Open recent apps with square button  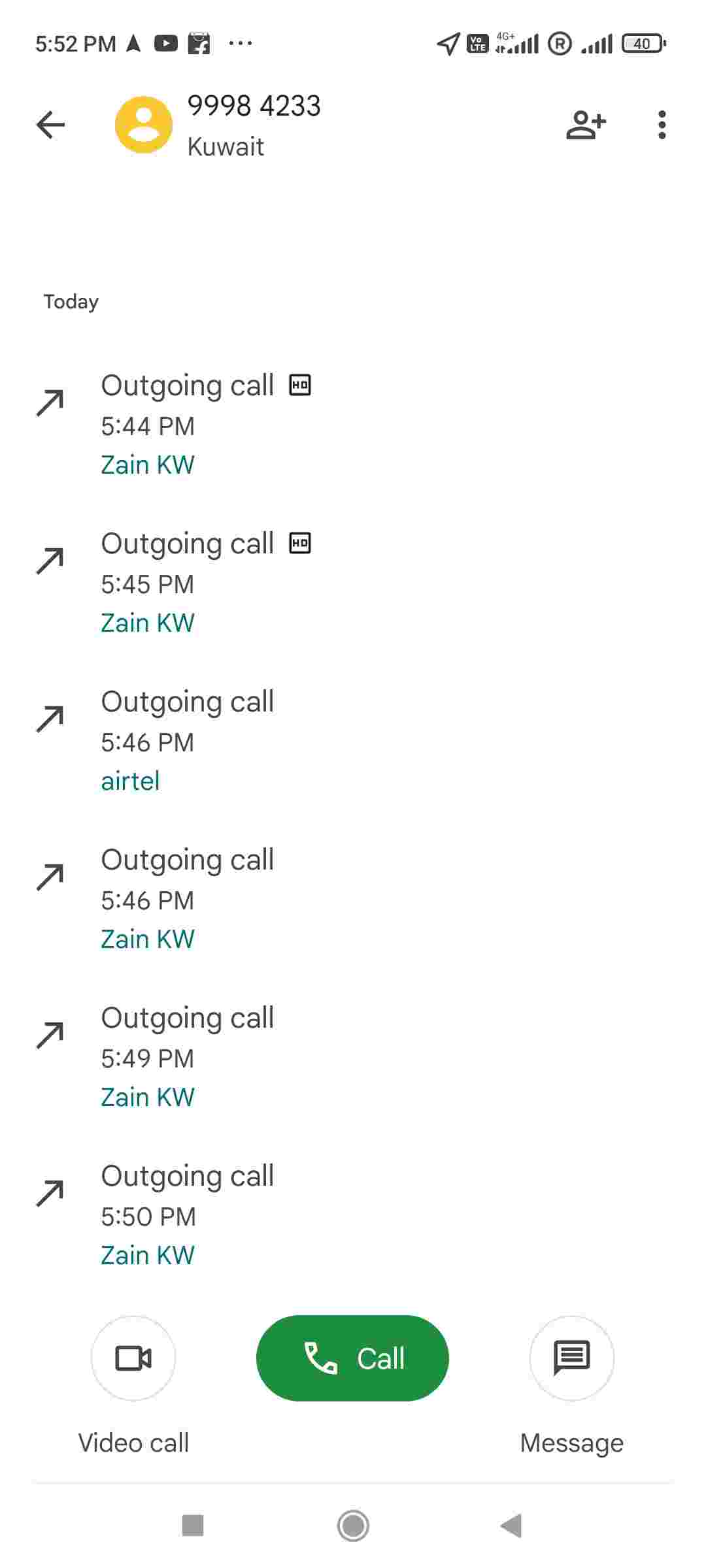193,1526
